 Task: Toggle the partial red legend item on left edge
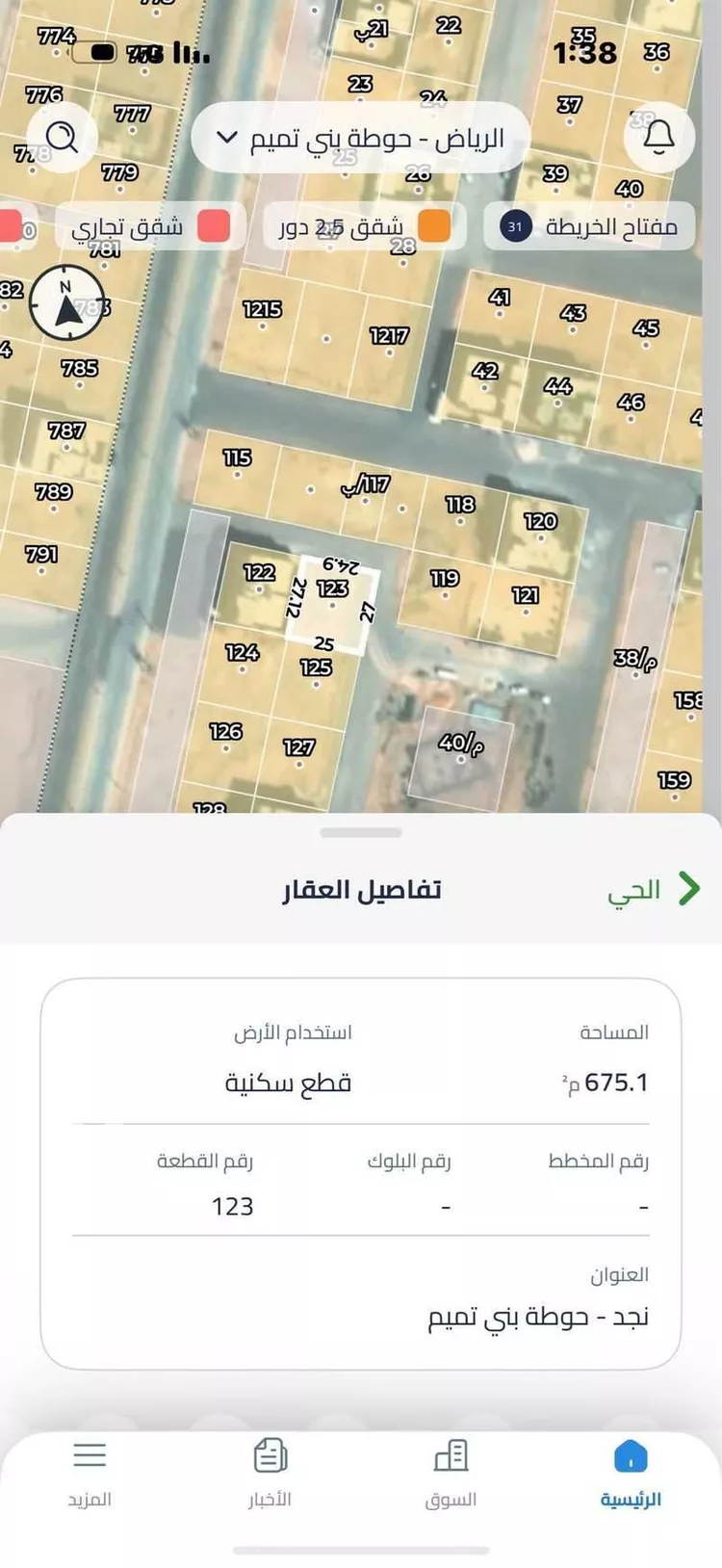click(x=10, y=227)
